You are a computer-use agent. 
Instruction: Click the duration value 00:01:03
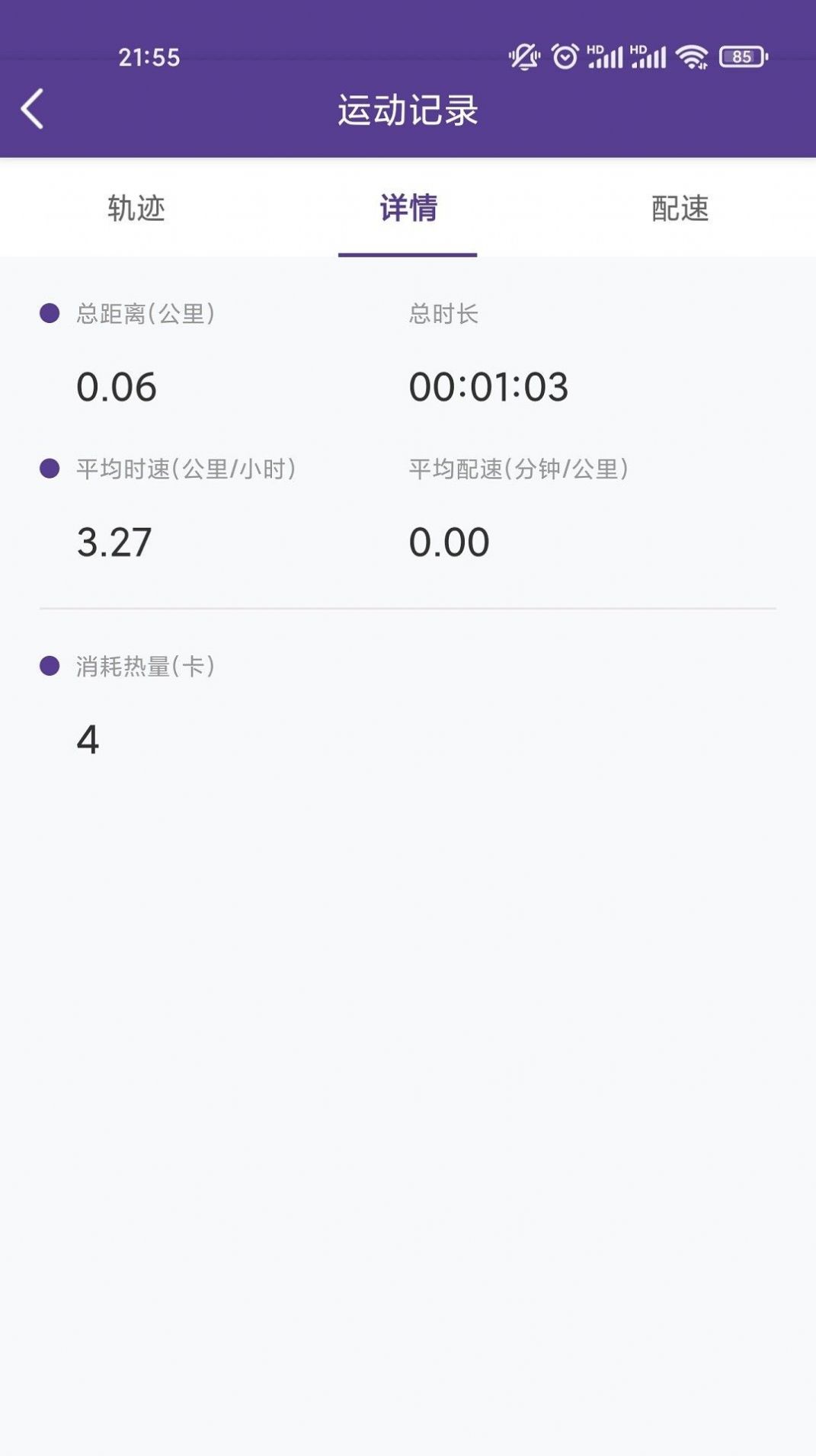(489, 385)
